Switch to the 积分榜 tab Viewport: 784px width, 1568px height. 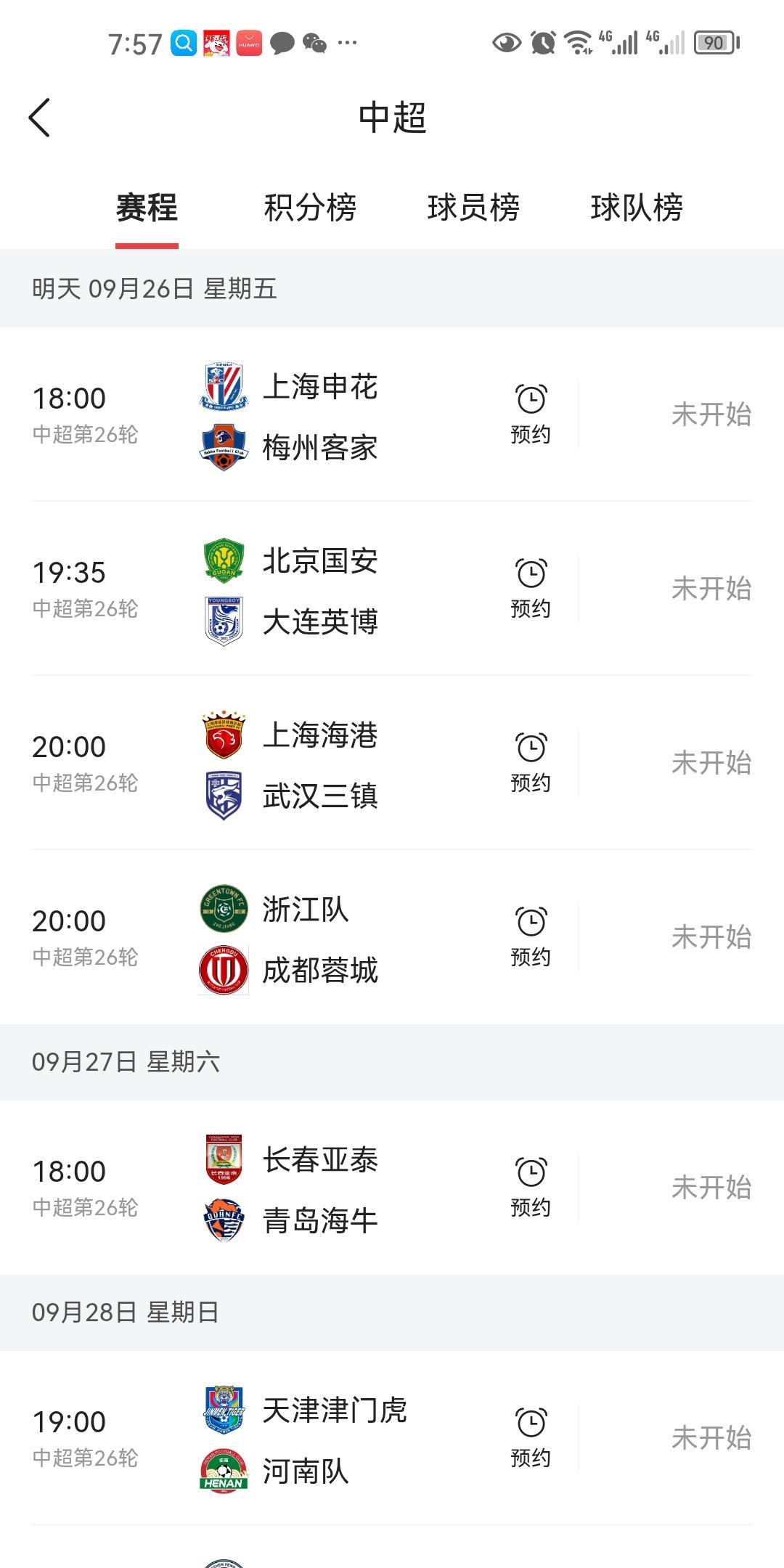click(310, 208)
